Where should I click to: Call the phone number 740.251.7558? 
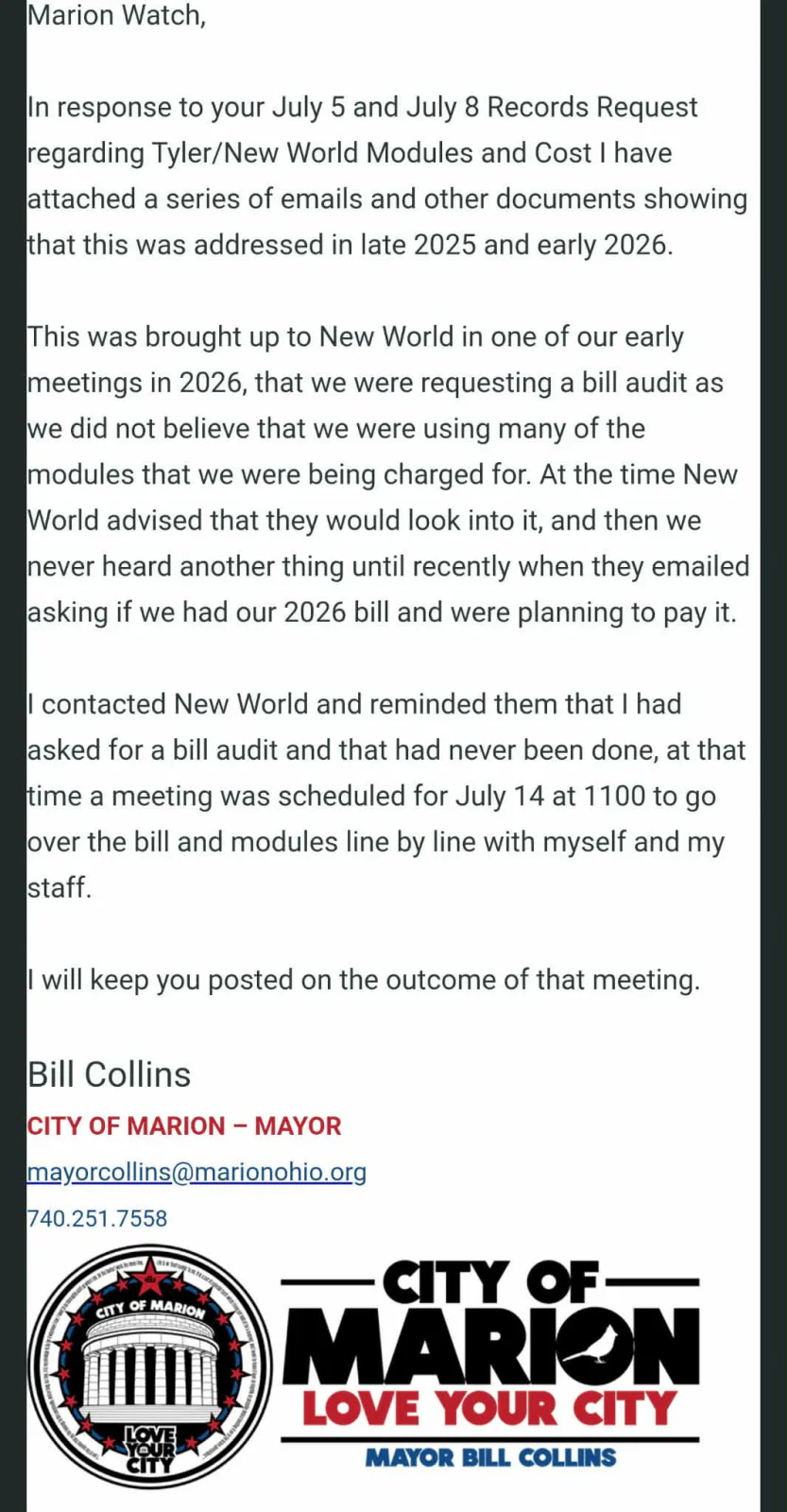(97, 1218)
